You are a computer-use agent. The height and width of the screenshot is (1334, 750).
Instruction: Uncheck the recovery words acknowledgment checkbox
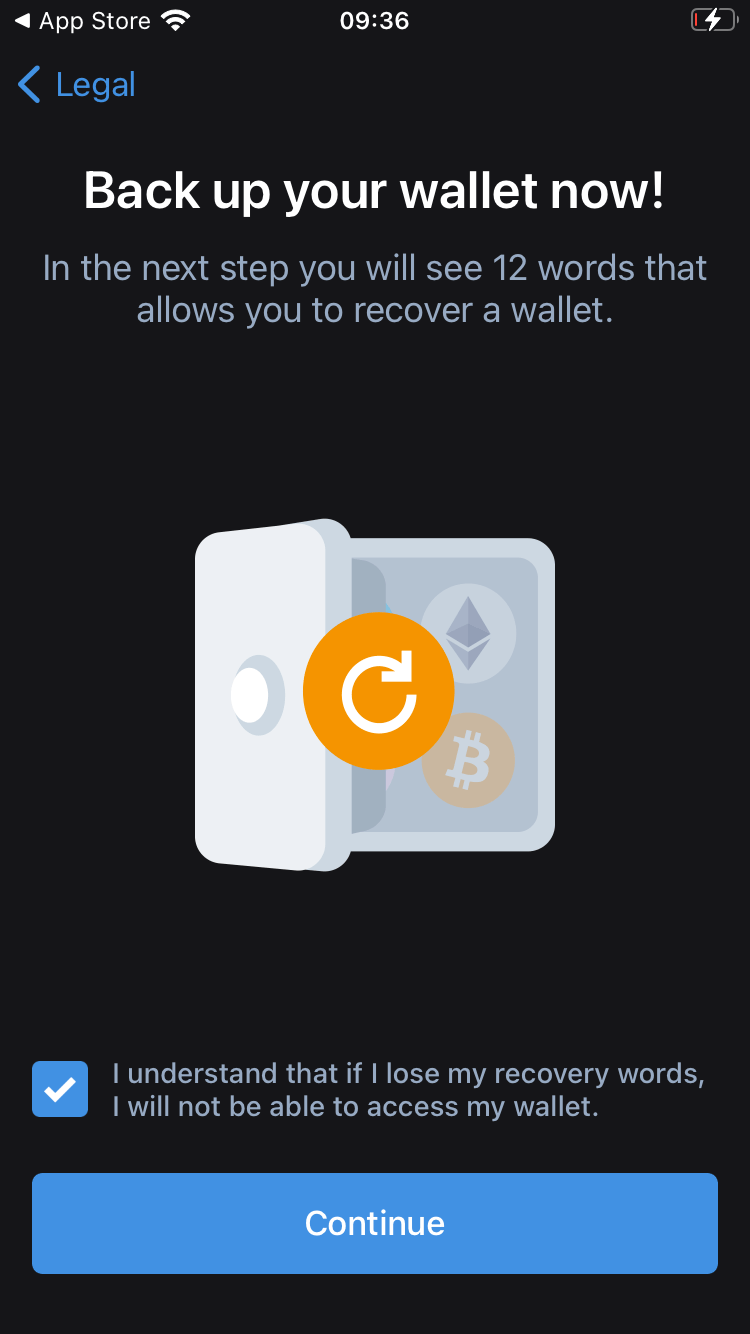[x=60, y=1089]
